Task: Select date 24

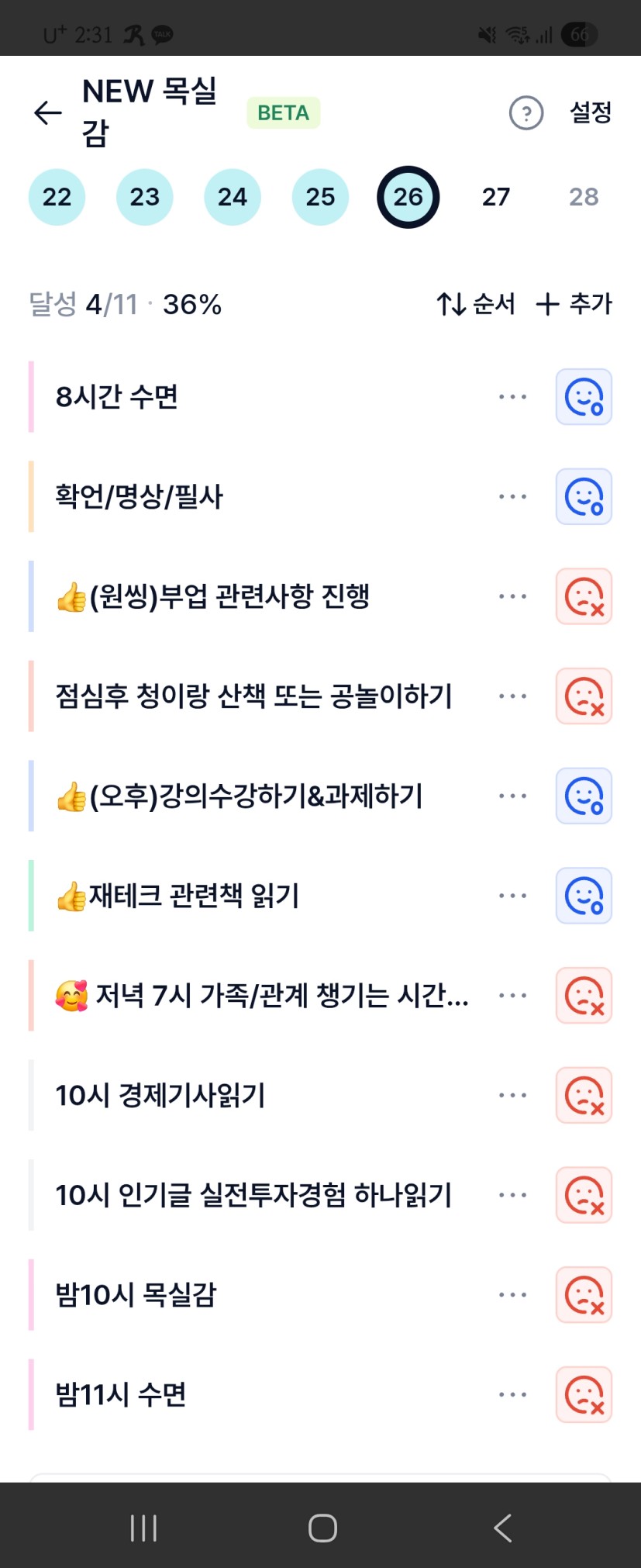Action: click(233, 197)
